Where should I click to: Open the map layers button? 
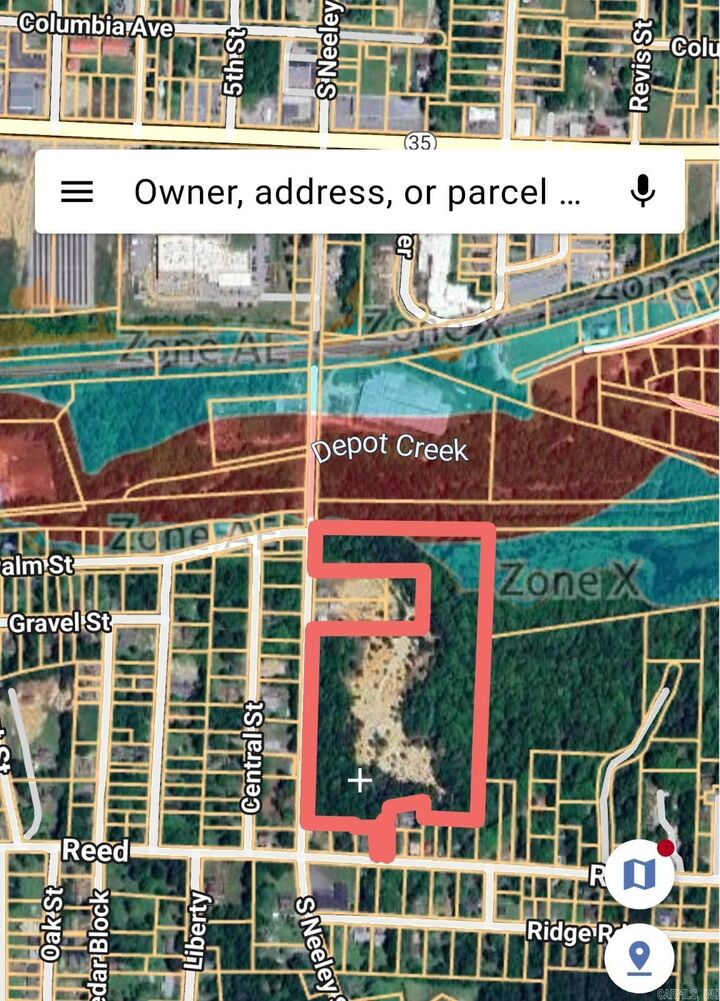(638, 874)
